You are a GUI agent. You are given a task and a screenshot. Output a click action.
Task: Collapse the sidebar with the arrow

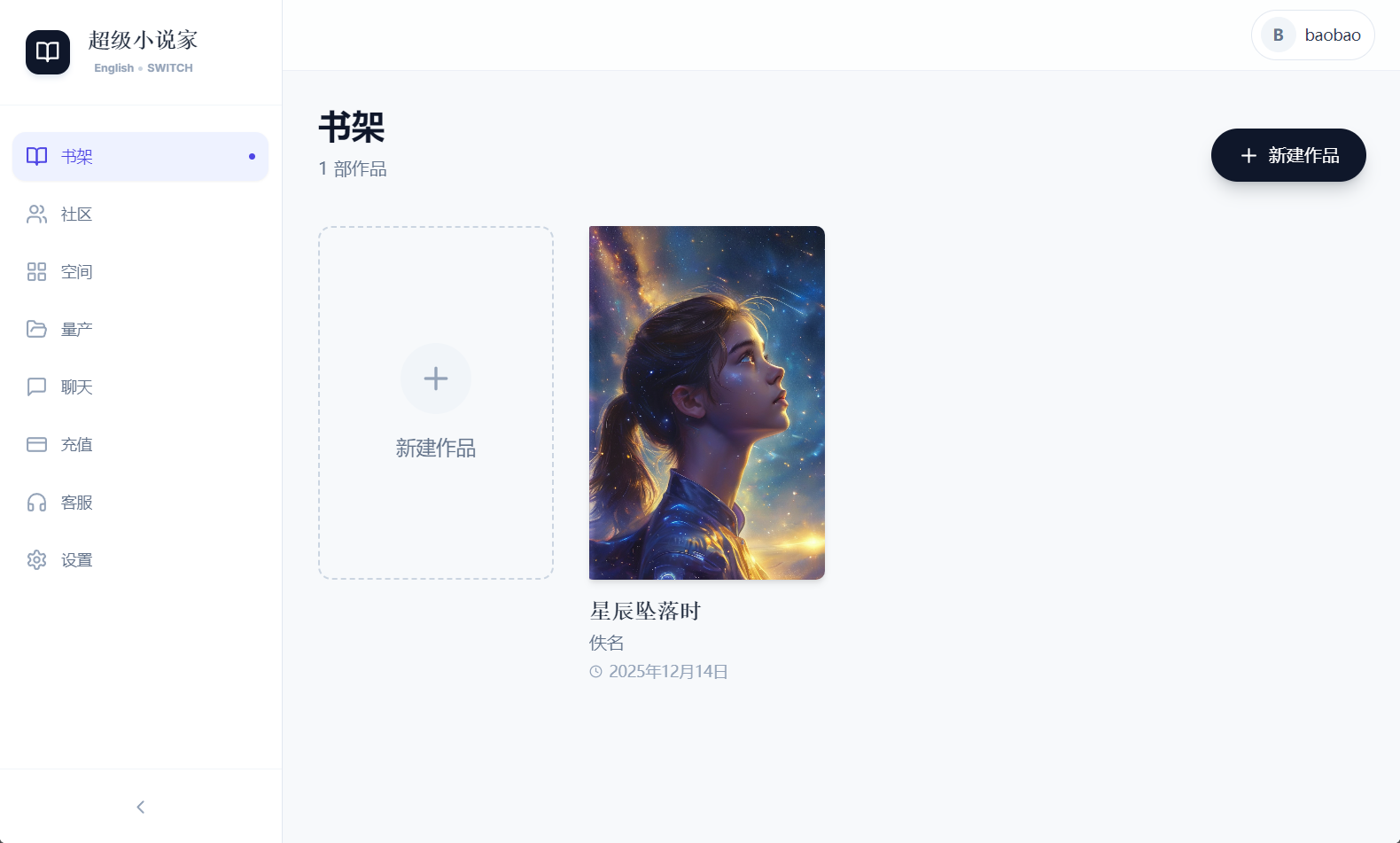pos(140,807)
